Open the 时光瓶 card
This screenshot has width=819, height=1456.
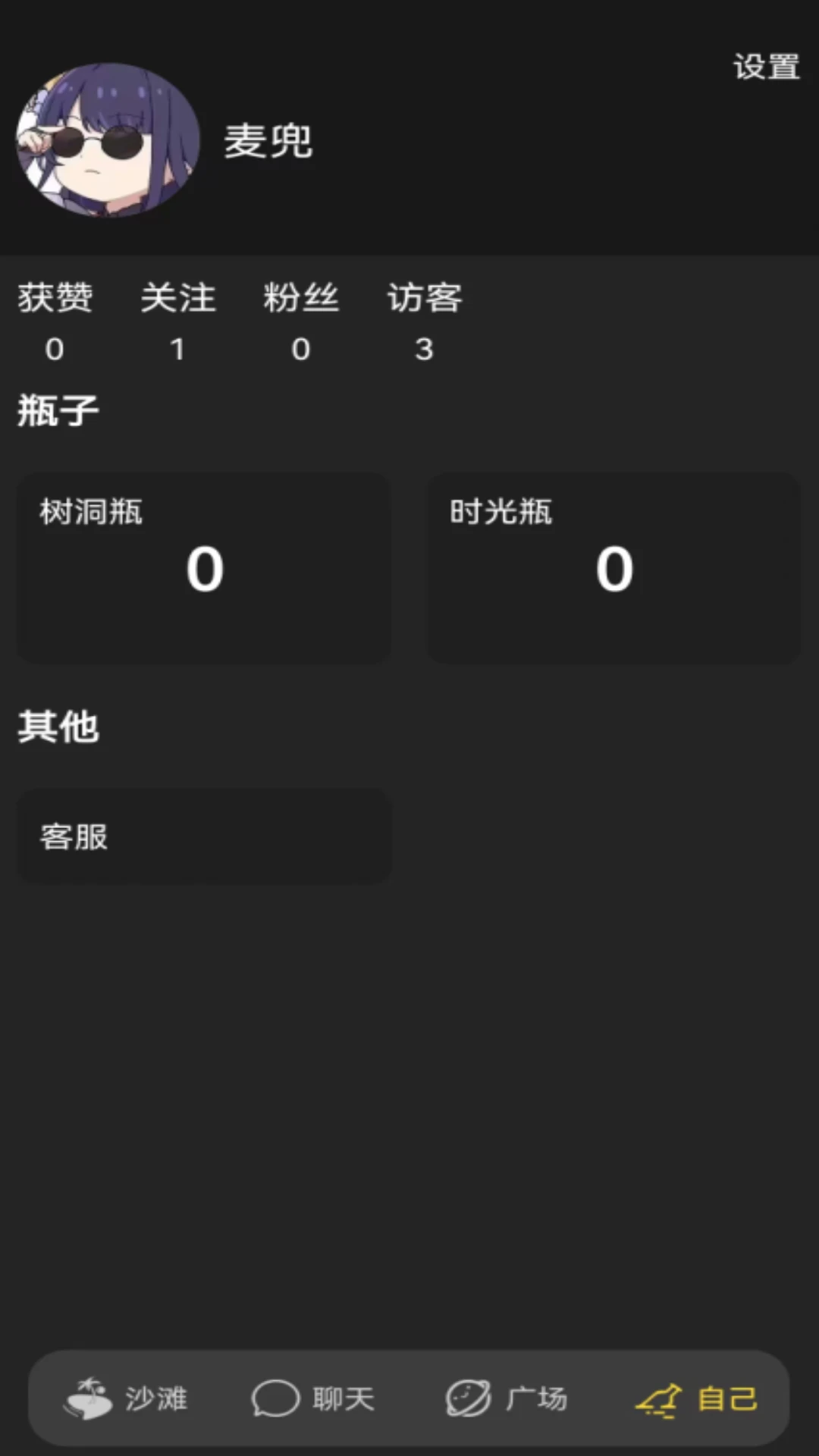pyautogui.click(x=614, y=567)
